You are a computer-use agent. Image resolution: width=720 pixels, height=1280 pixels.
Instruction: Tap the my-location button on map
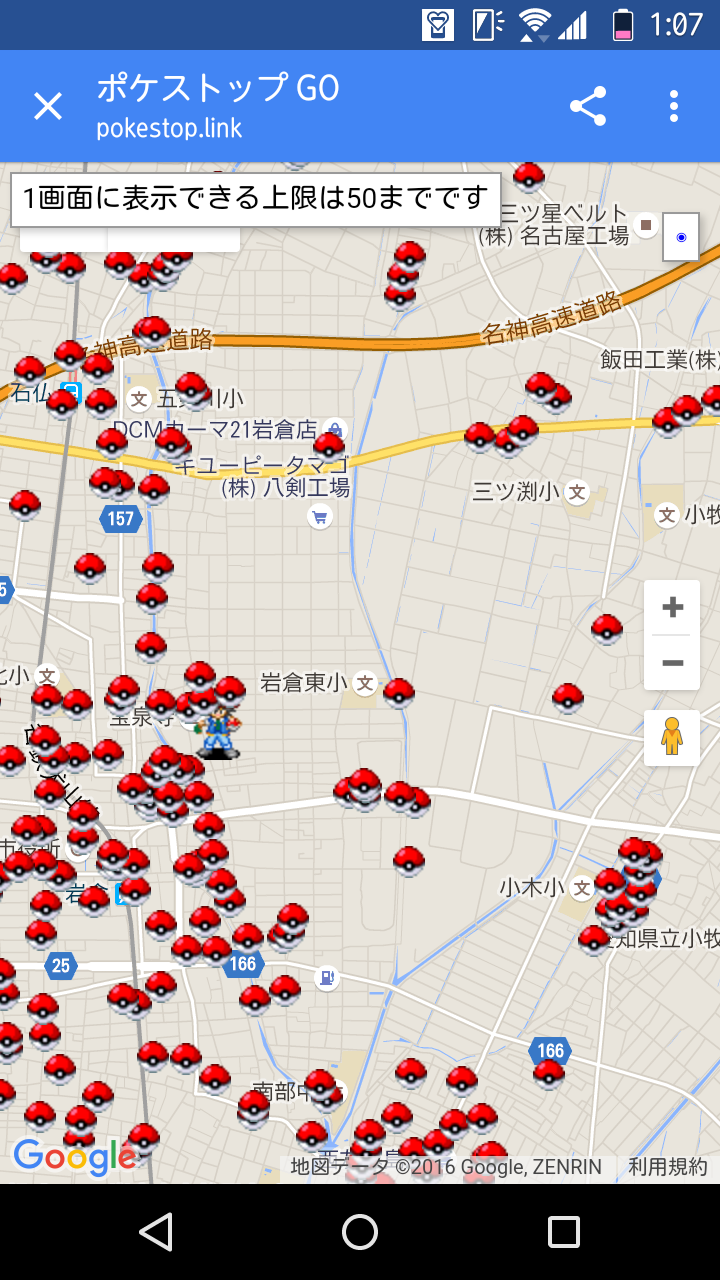pos(681,237)
